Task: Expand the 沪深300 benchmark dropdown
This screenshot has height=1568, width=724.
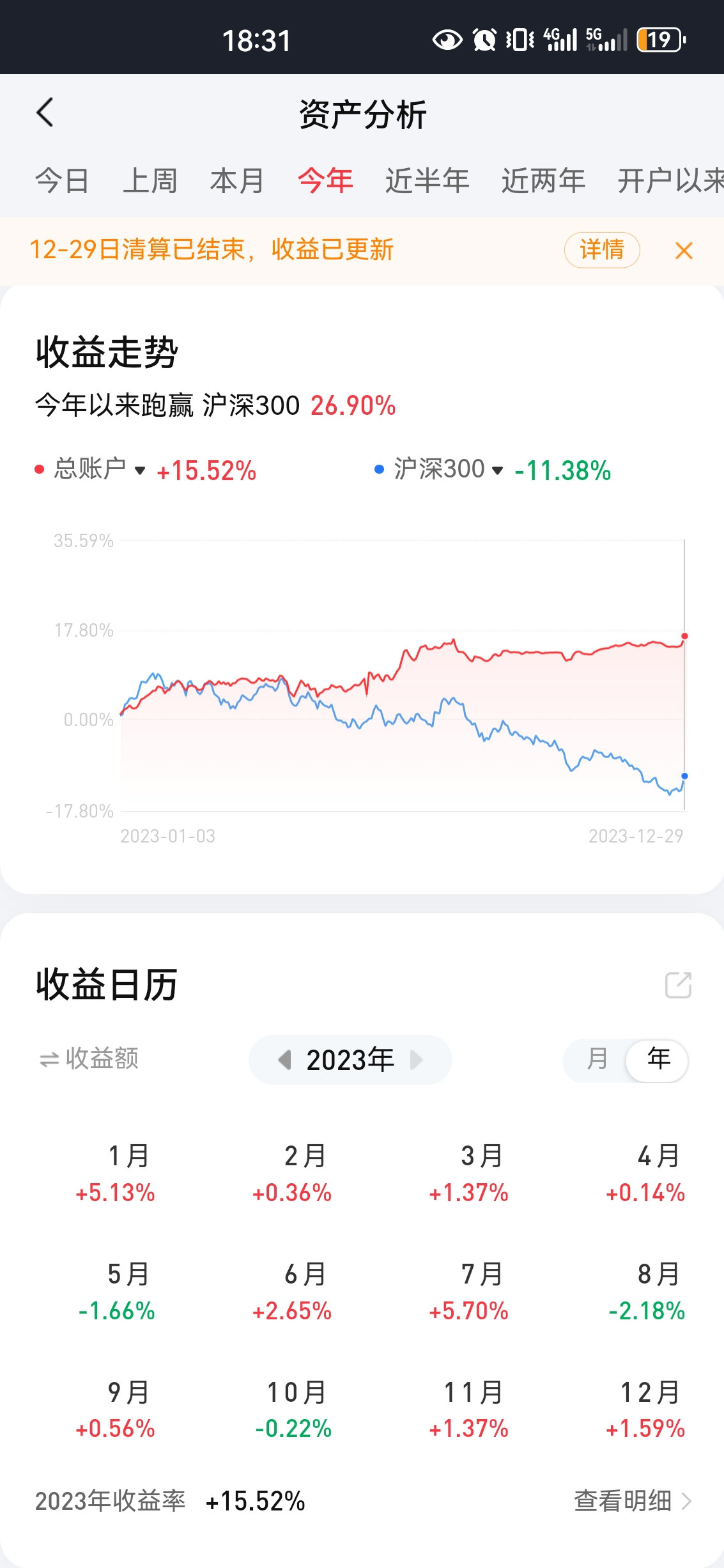Action: pyautogui.click(x=497, y=470)
